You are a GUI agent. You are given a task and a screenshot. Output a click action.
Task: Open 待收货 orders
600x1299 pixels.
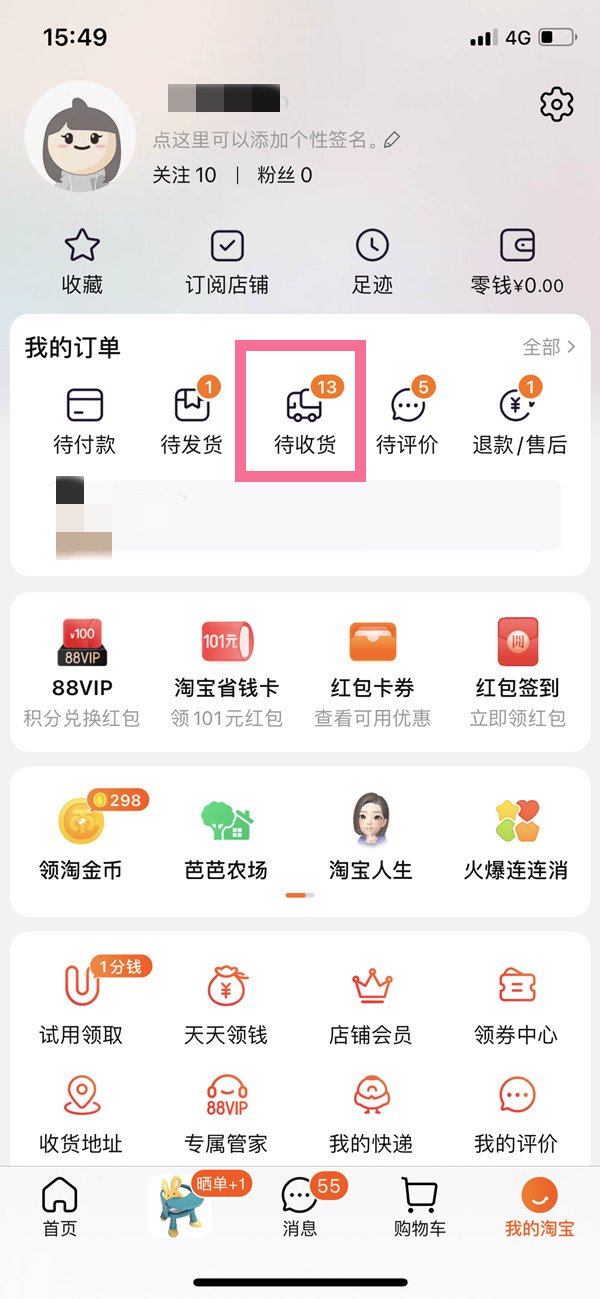[304, 420]
